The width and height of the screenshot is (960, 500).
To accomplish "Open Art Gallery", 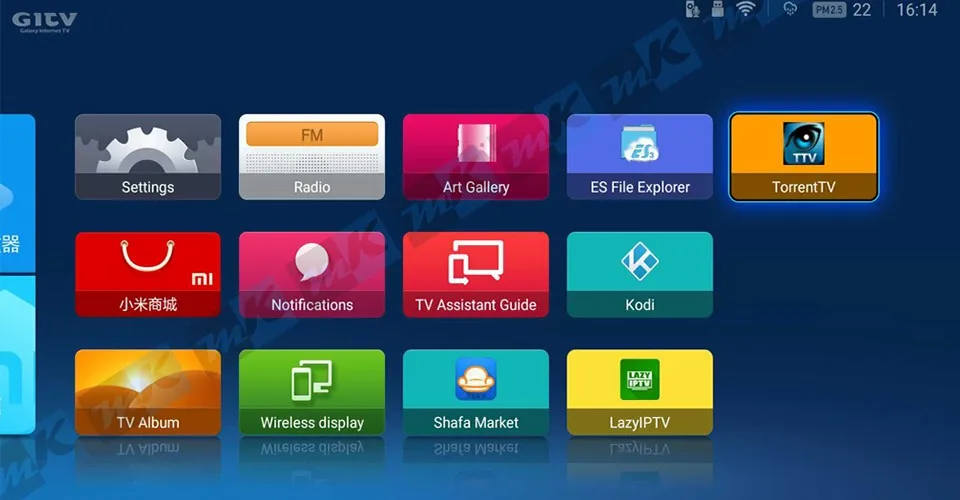I will [476, 157].
